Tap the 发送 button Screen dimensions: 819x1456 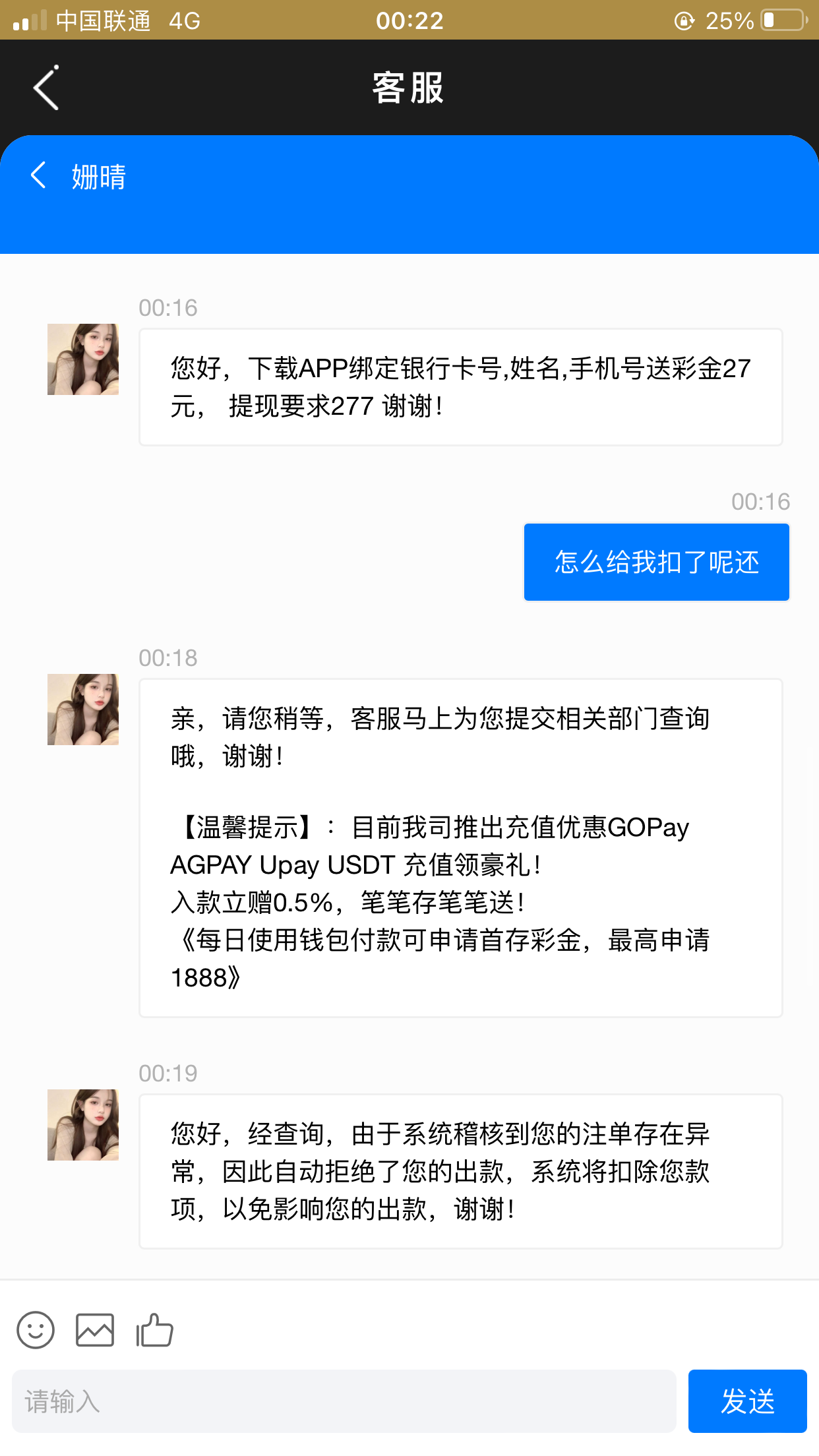tap(747, 1401)
